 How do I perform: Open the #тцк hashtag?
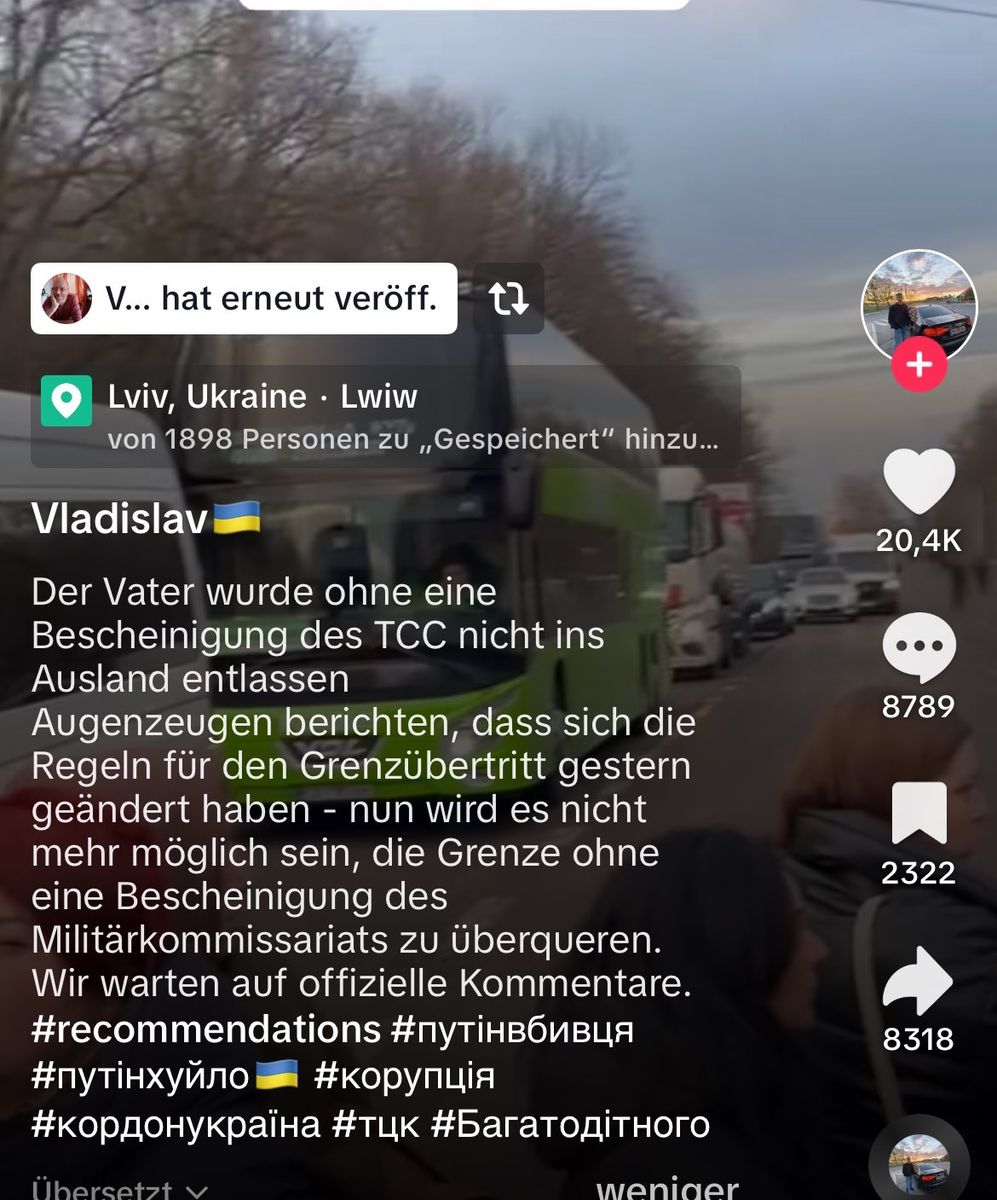(x=374, y=1124)
